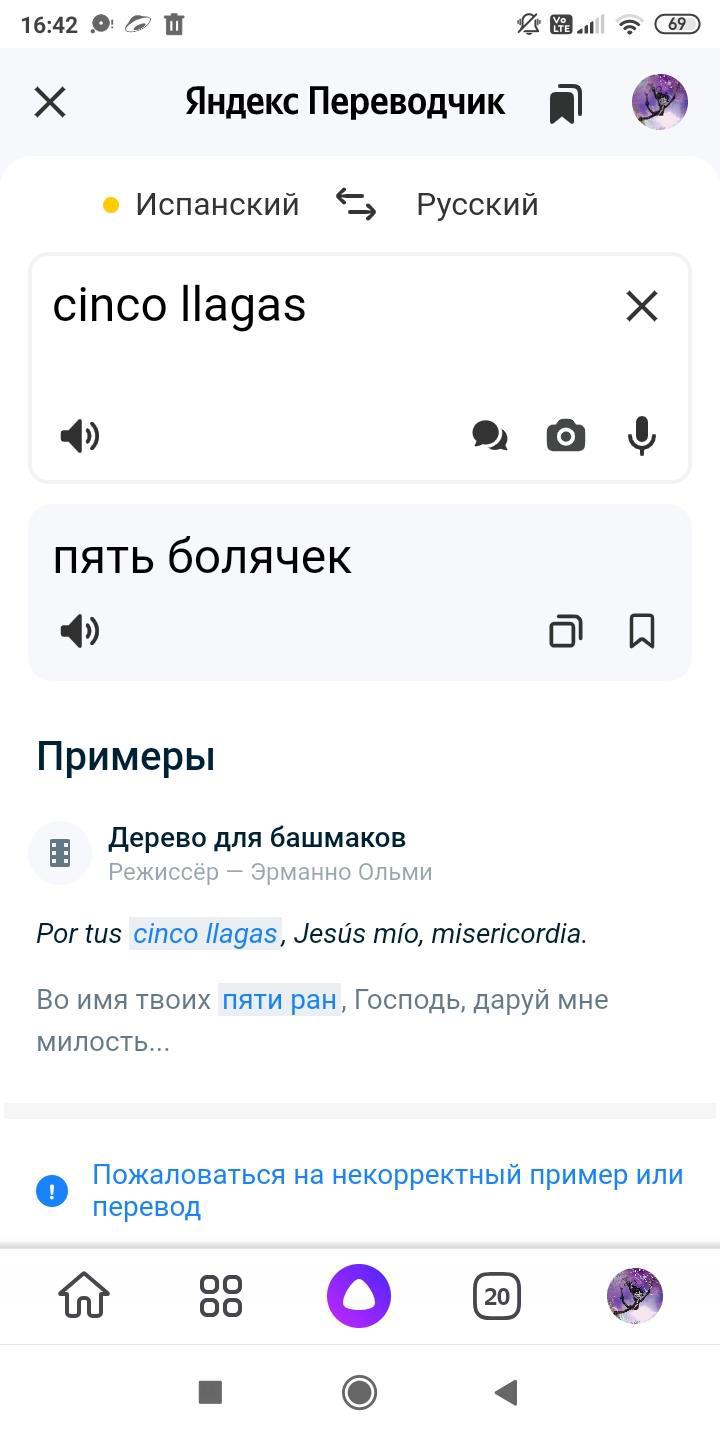Bookmark the translation 'пять болячек'
720x1440 pixels.
tap(642, 631)
